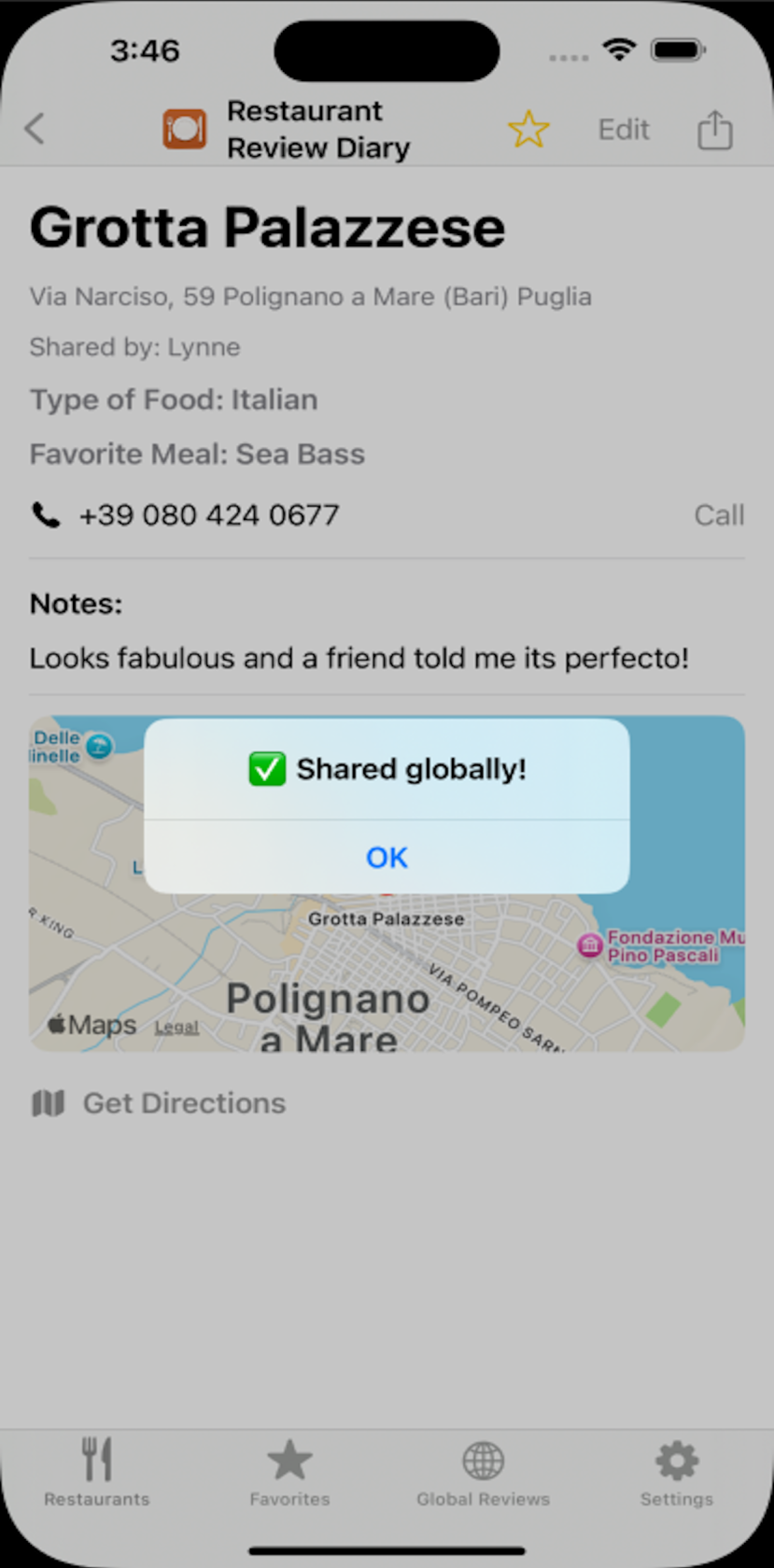This screenshot has width=774, height=1568.
Task: Switch to the Restaurants tab
Action: (97, 1472)
